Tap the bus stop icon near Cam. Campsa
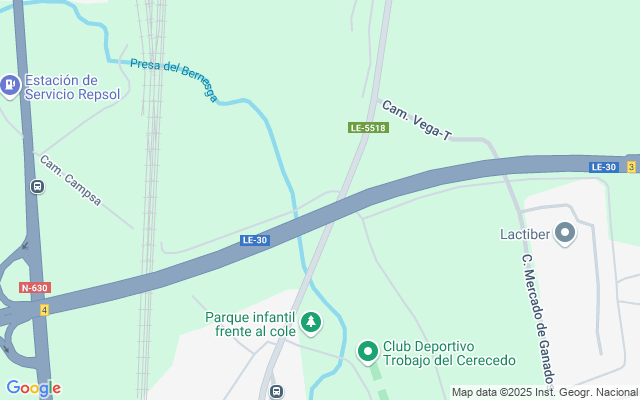 38,186
